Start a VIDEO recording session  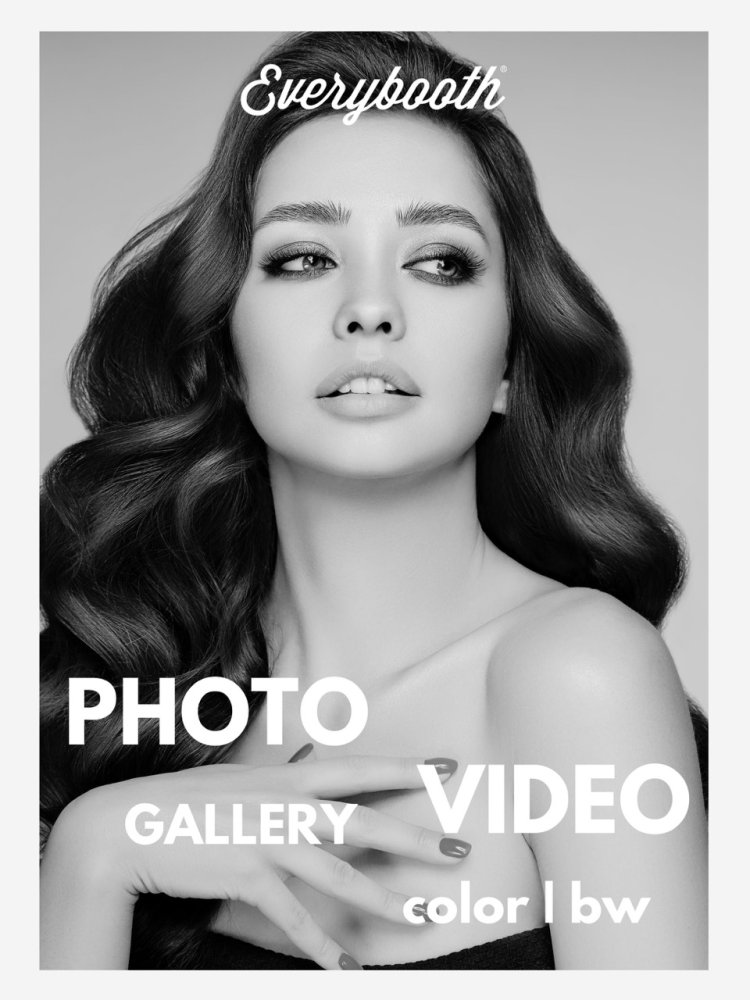coord(559,798)
